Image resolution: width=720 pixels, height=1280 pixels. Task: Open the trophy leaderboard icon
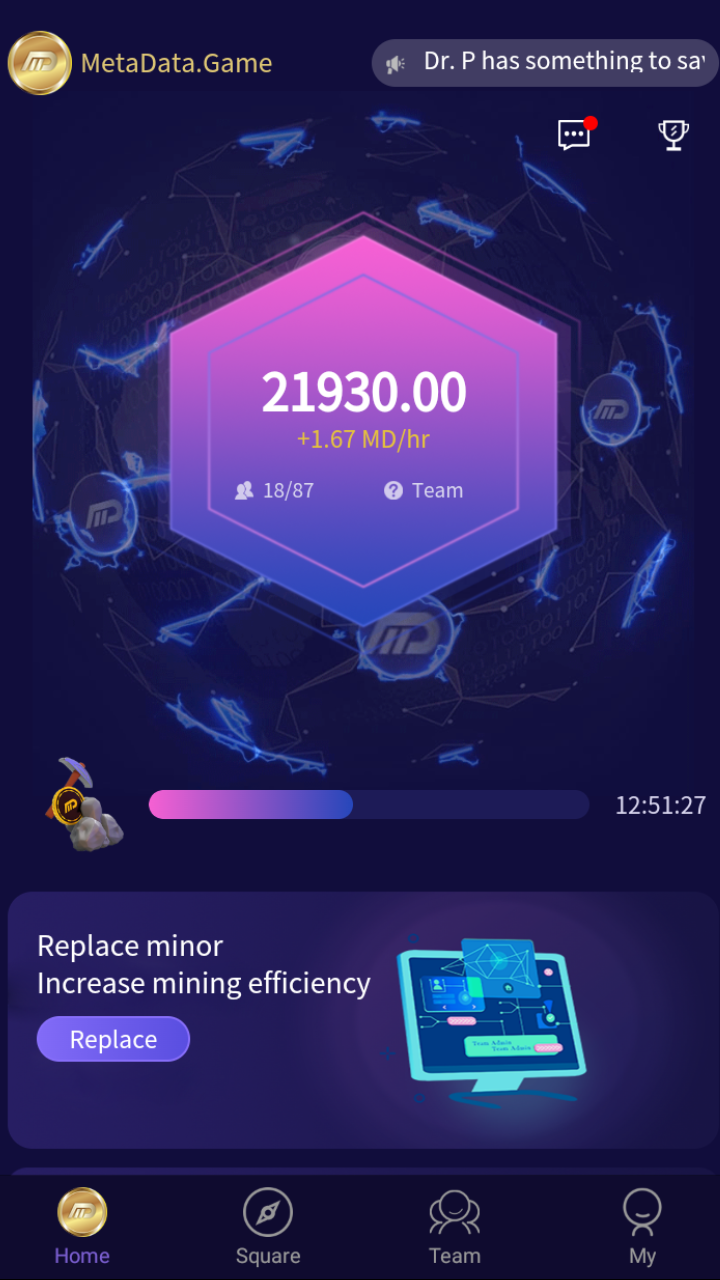coord(674,135)
